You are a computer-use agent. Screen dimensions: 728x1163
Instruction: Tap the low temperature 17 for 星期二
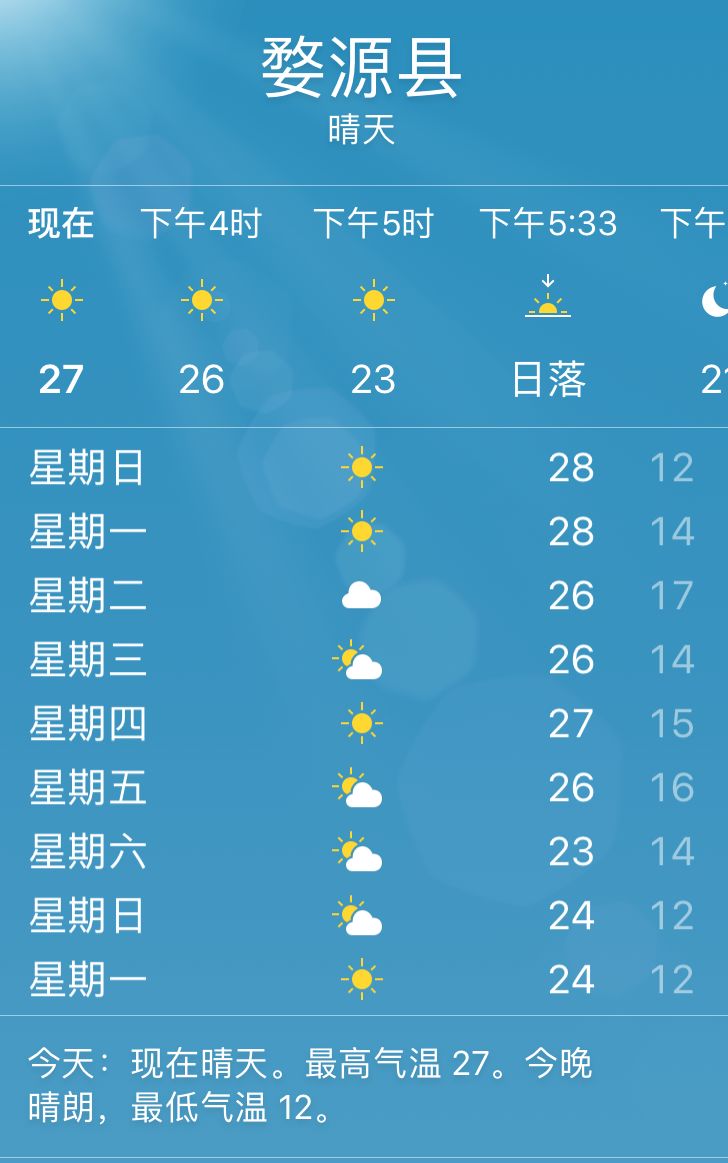tap(672, 595)
